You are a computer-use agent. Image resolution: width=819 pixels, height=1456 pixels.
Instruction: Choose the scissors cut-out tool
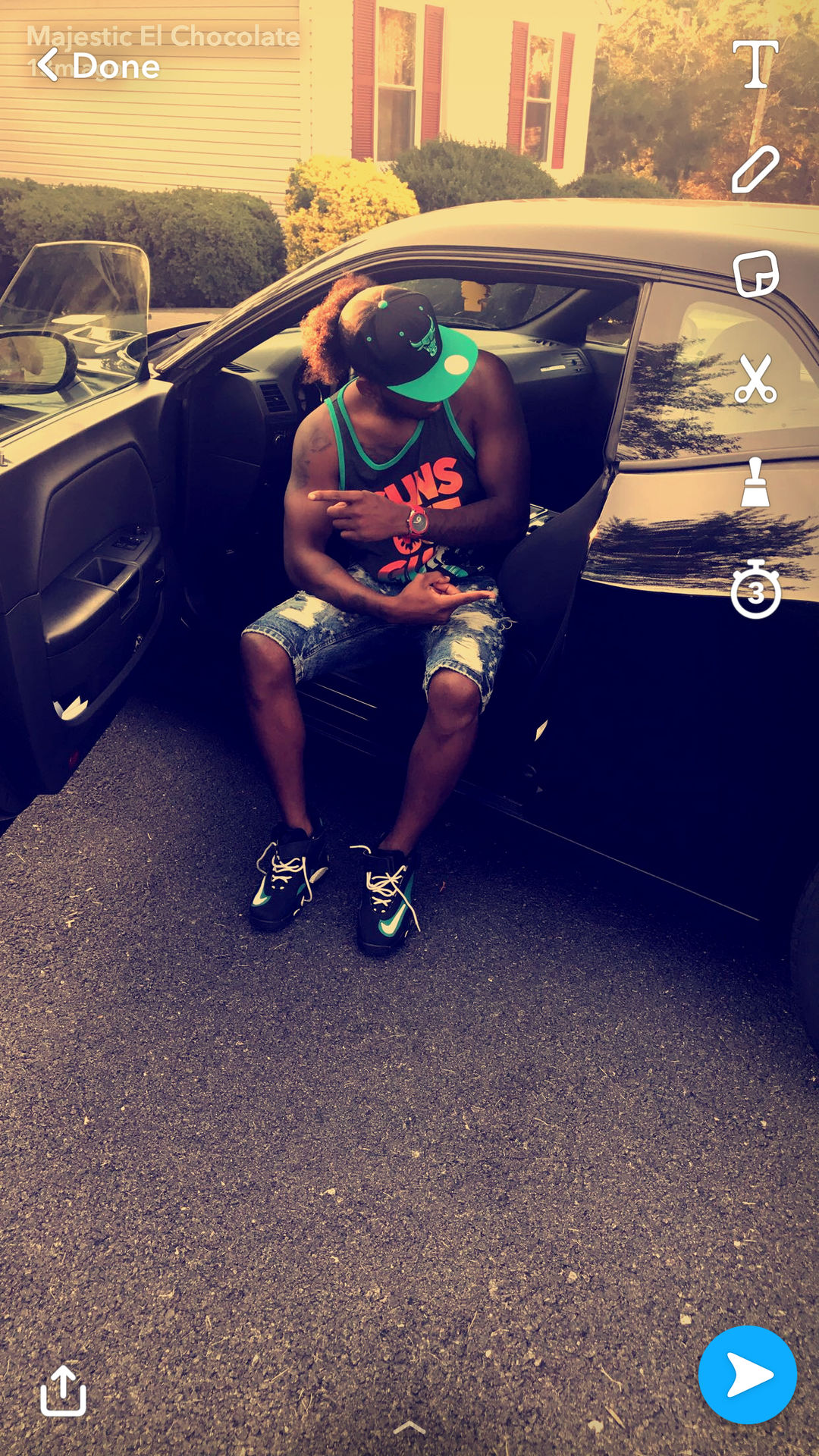755,378
